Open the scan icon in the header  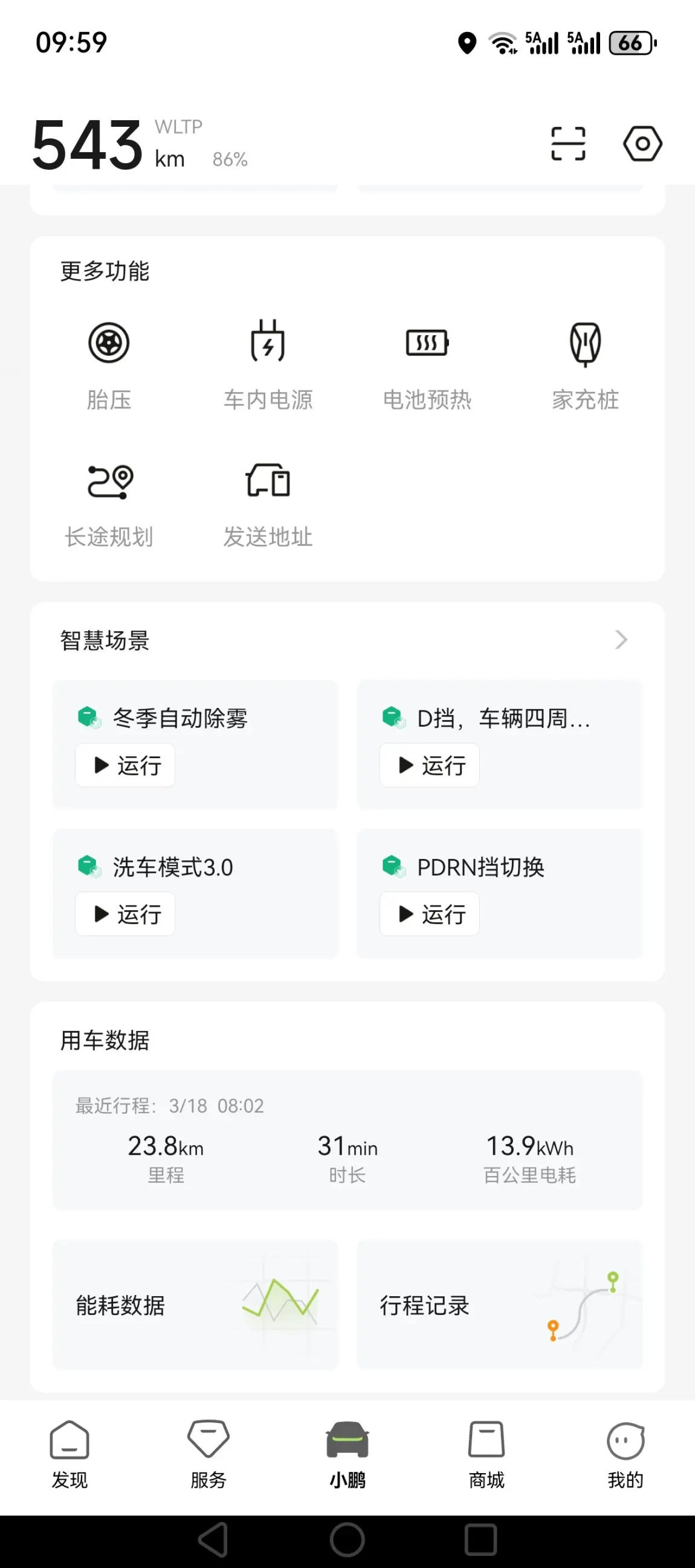tap(567, 144)
